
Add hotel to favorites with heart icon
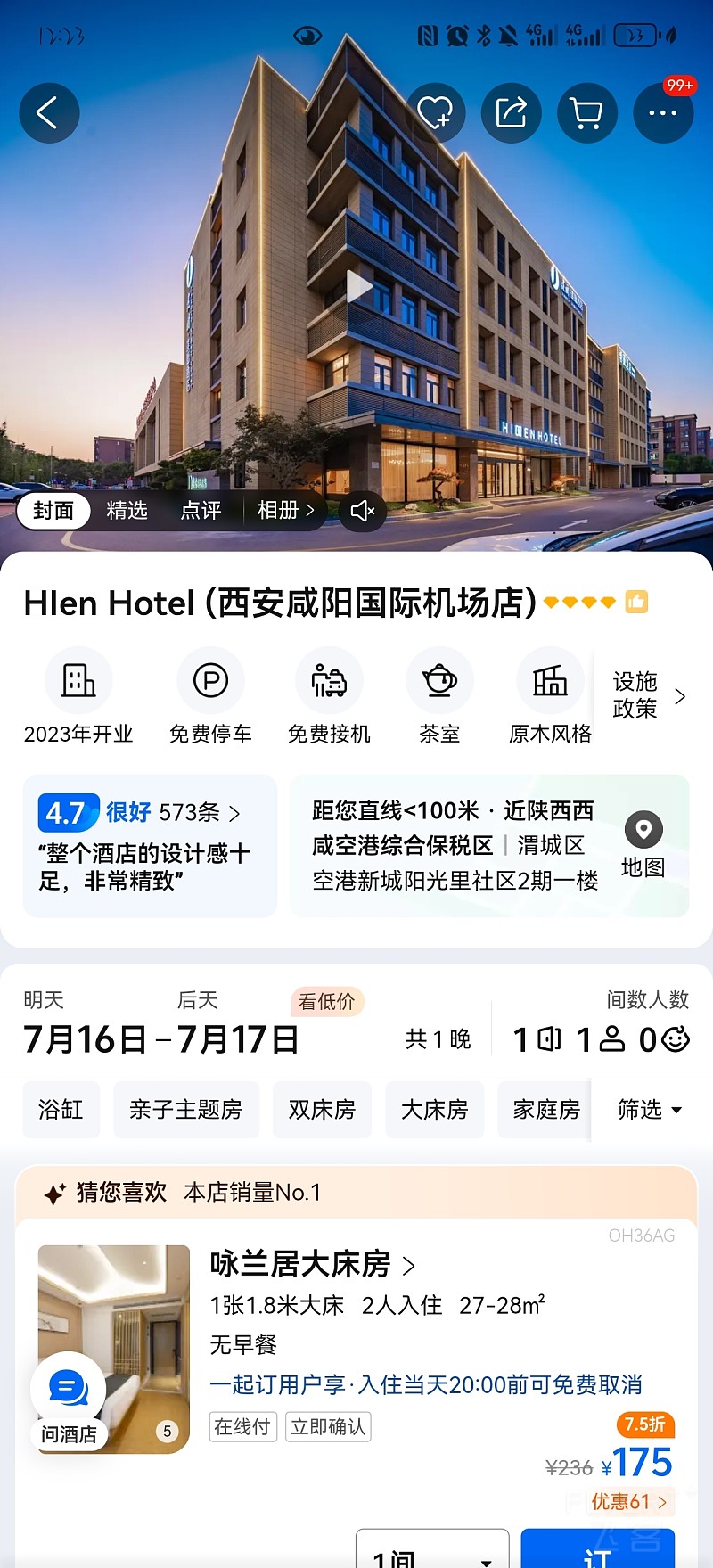[x=436, y=113]
